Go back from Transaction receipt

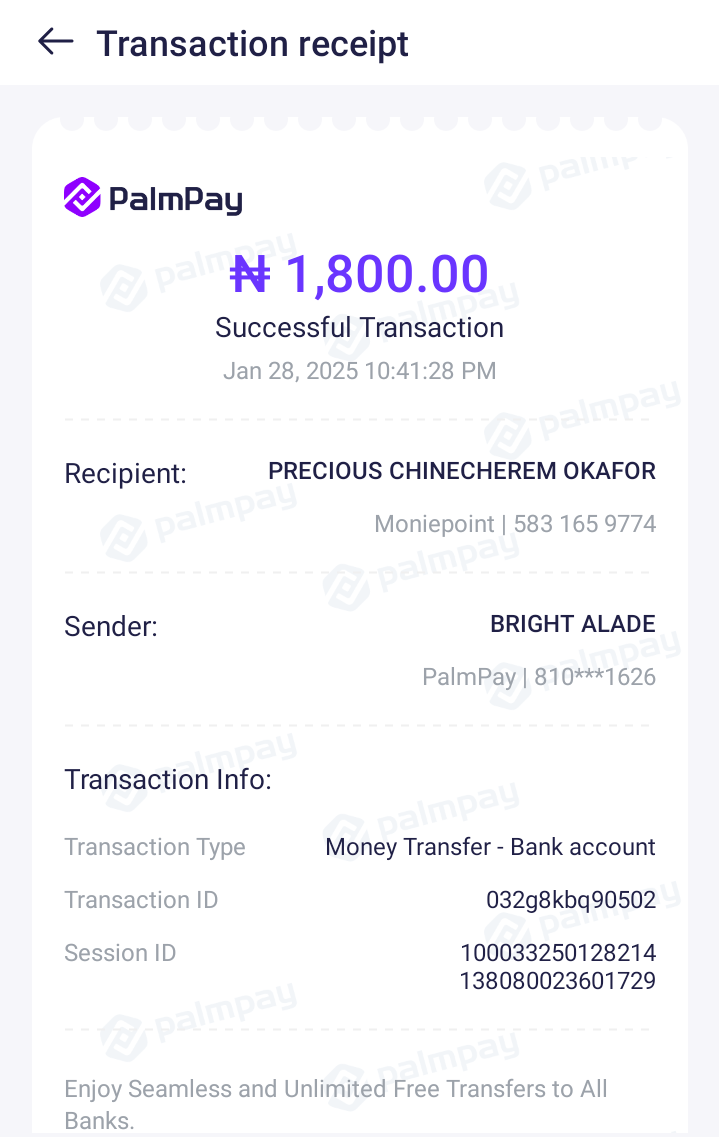[56, 42]
